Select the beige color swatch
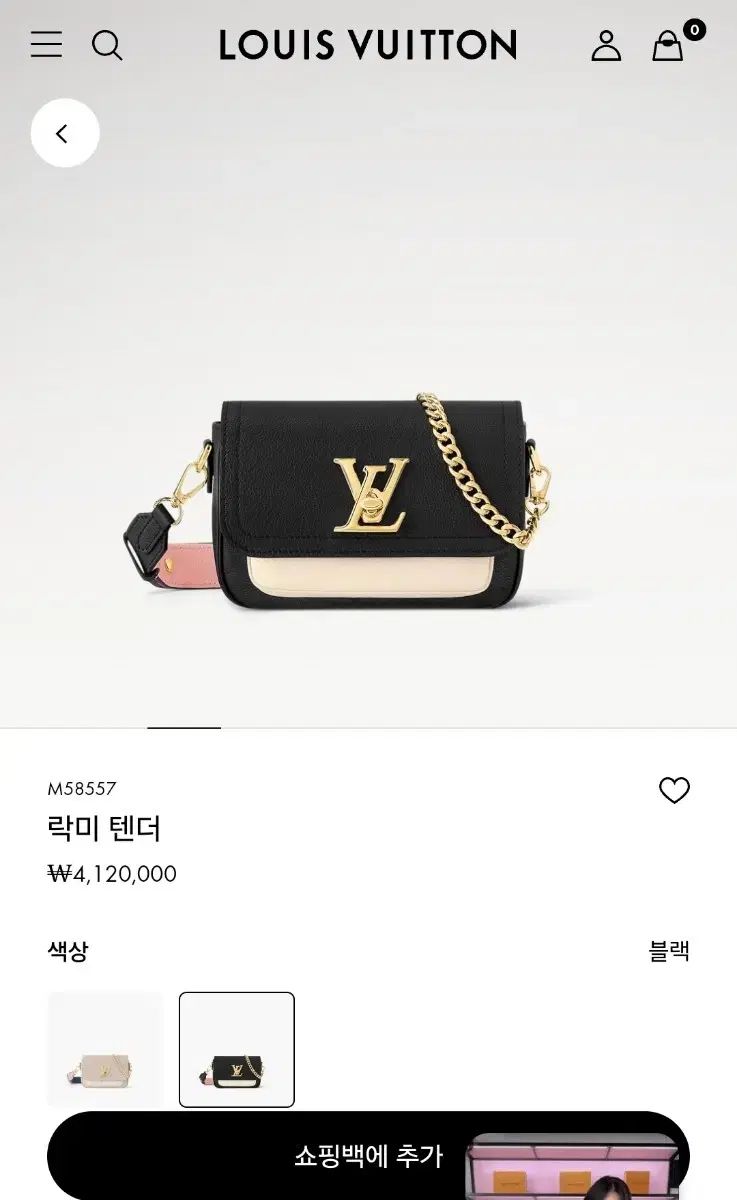This screenshot has width=737, height=1200. click(x=105, y=1049)
